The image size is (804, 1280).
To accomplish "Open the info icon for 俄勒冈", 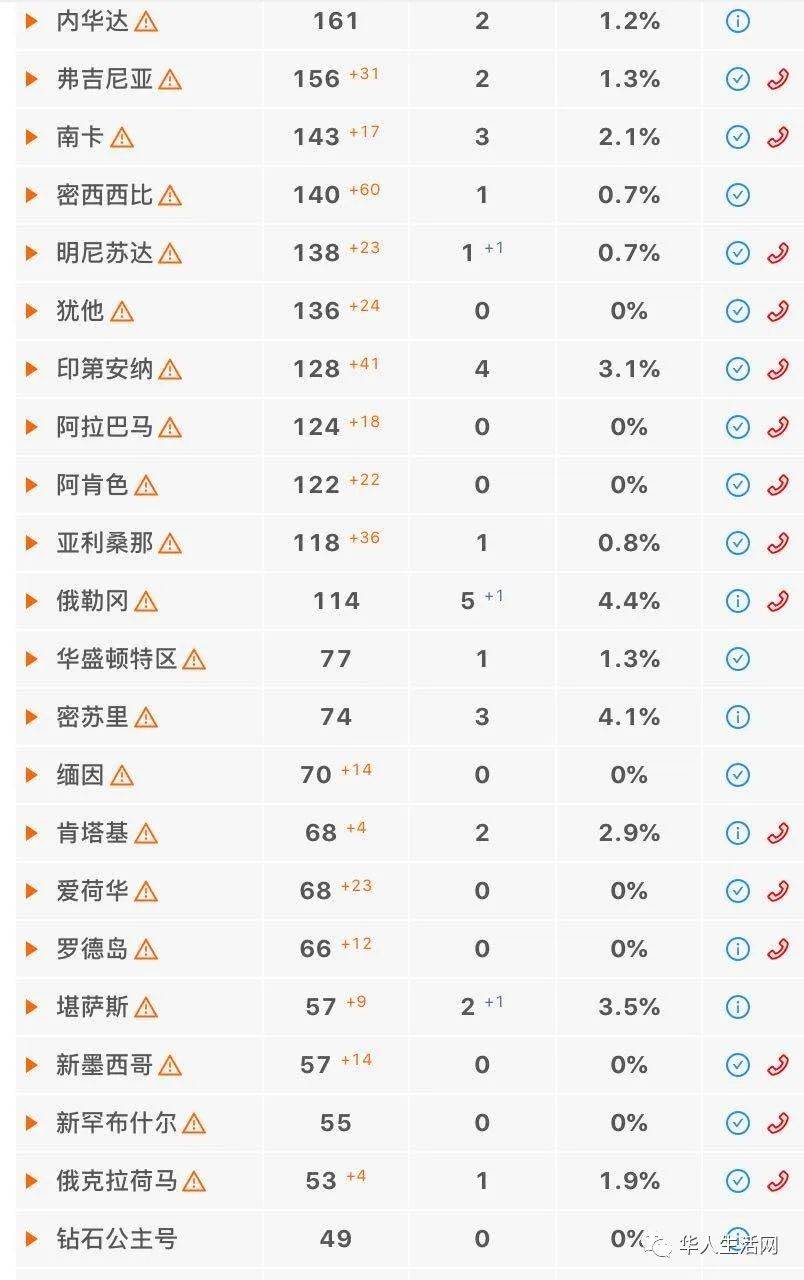I will click(x=738, y=601).
